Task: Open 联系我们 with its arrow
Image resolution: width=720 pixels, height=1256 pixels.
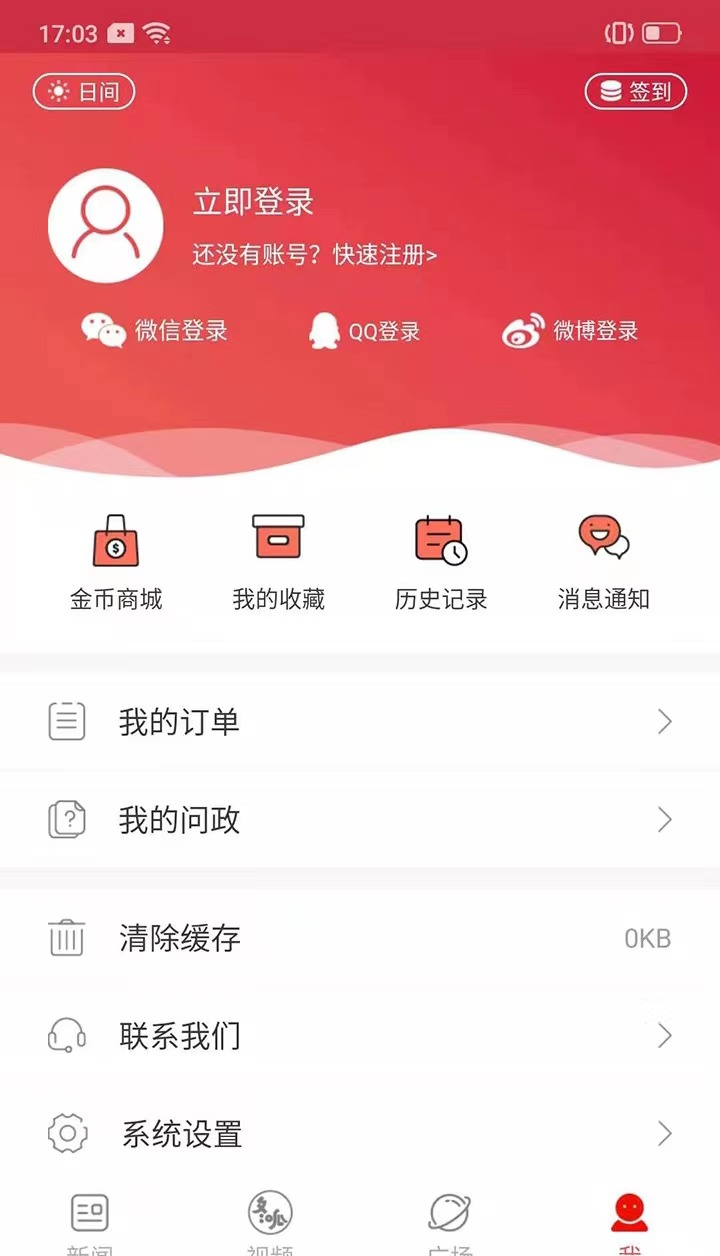Action: click(665, 1036)
